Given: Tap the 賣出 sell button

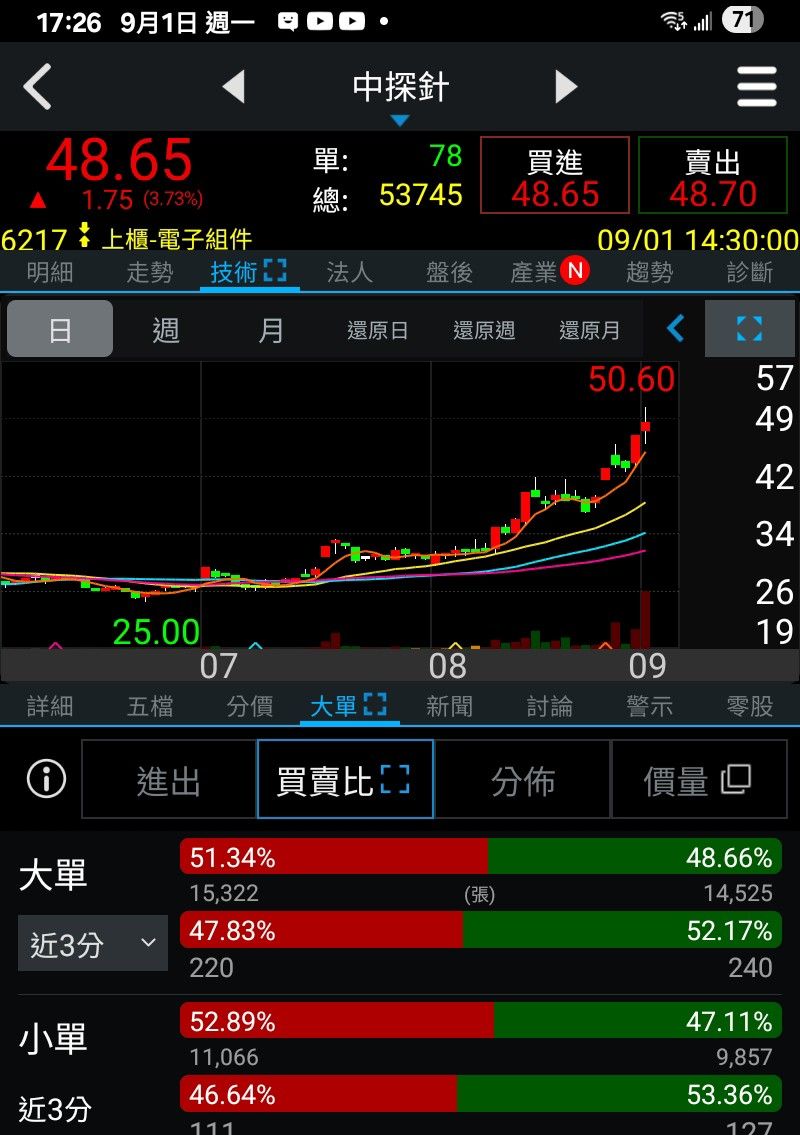Looking at the screenshot, I should [x=712, y=176].
